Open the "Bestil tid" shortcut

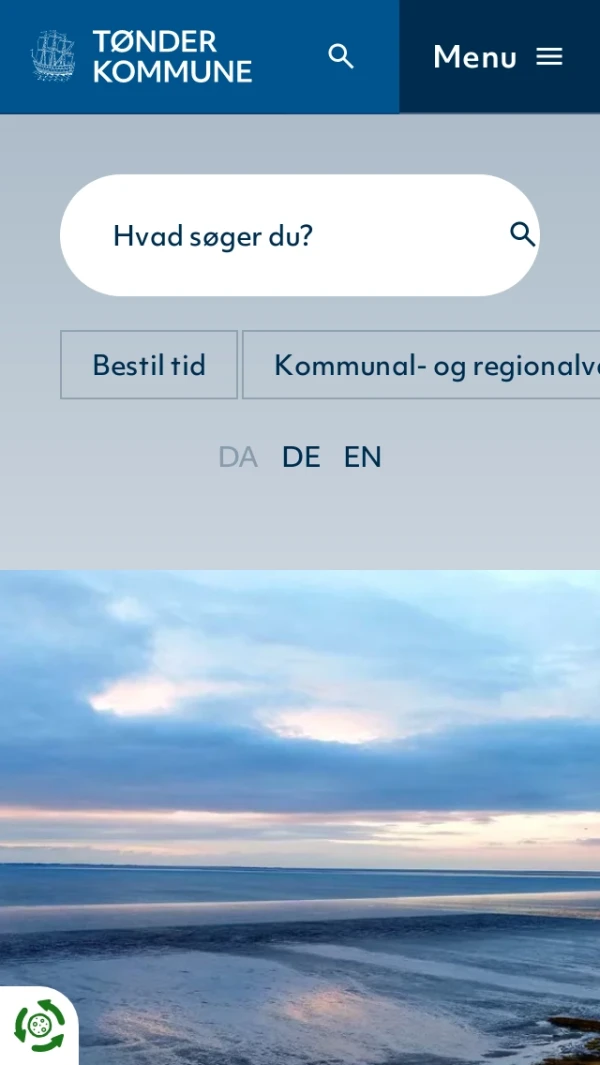coord(149,365)
